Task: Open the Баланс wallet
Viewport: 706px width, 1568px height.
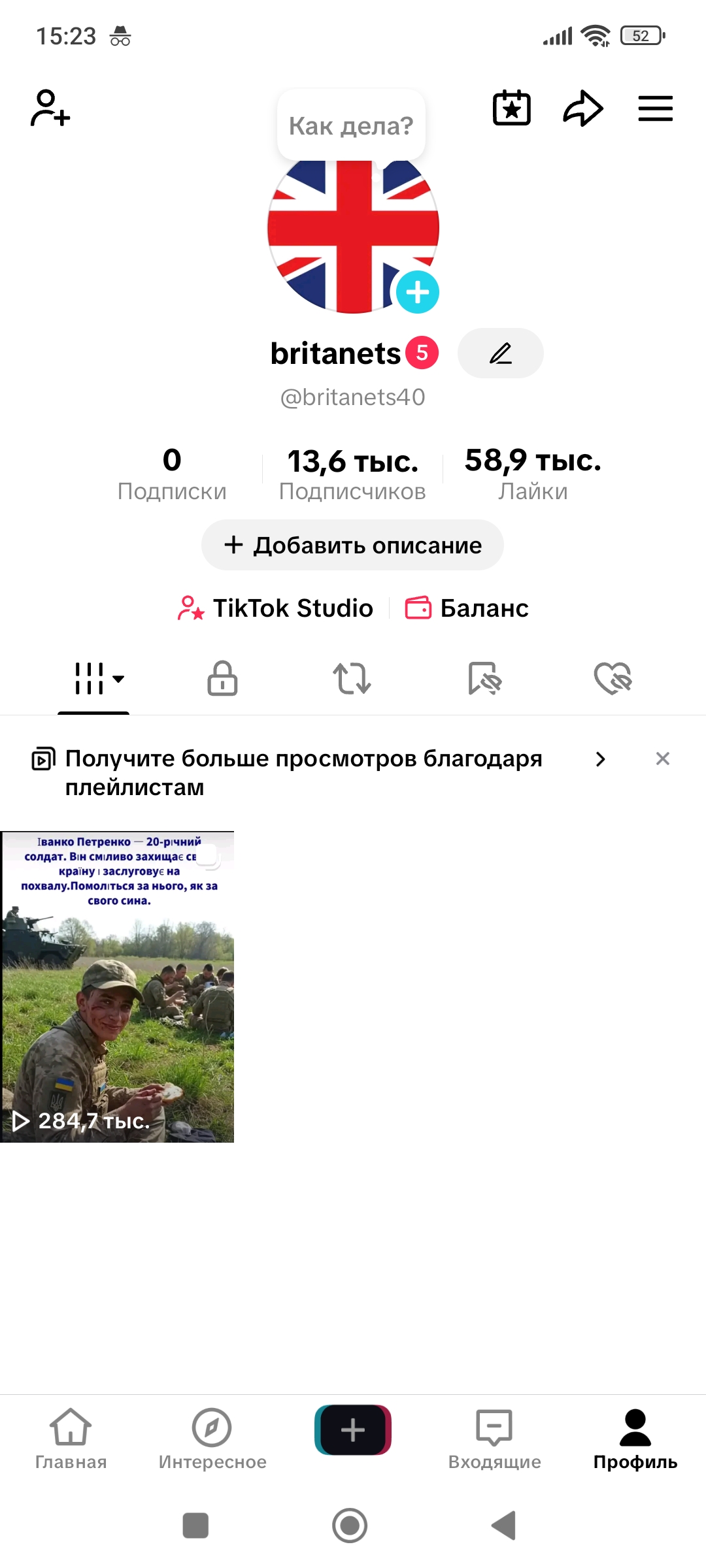Action: click(x=467, y=608)
